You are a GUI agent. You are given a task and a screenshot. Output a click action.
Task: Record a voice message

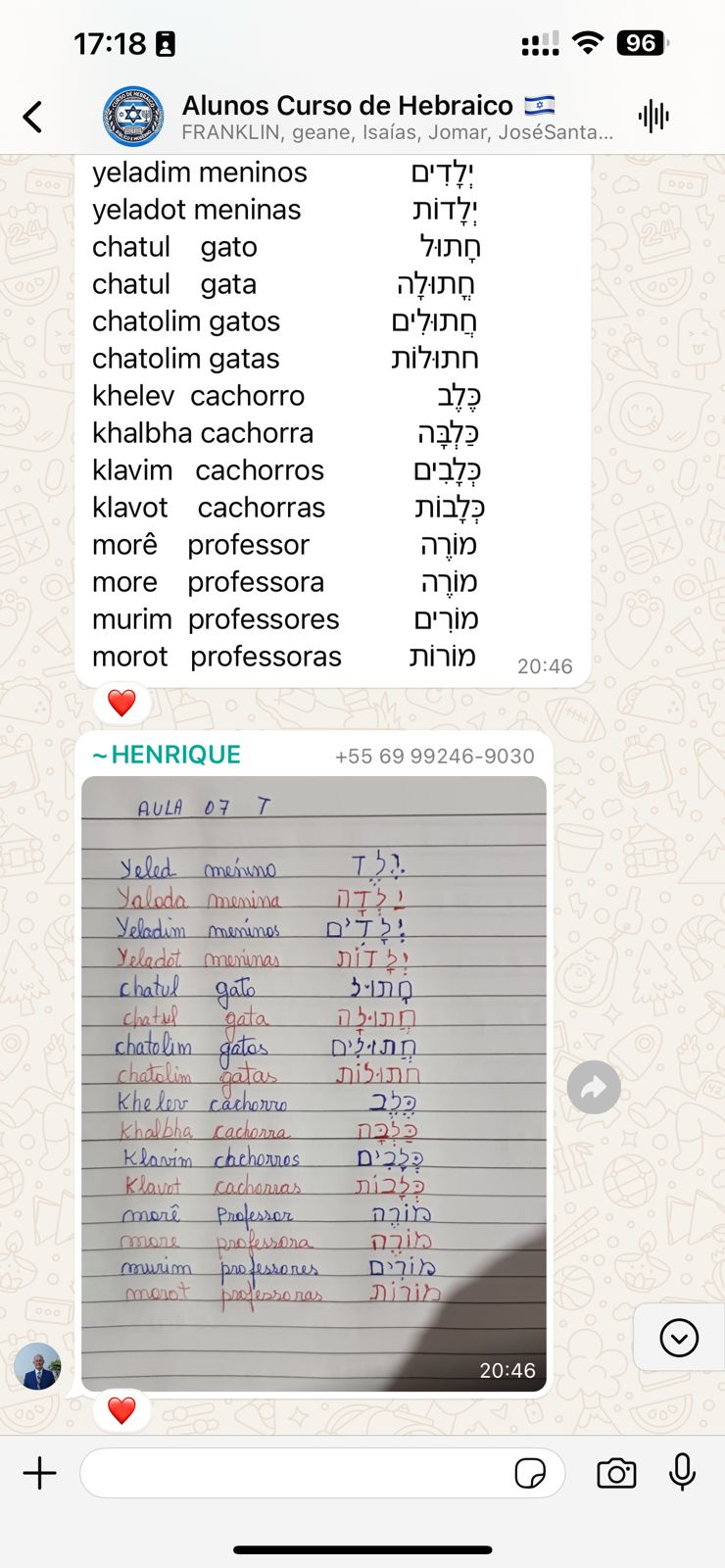tap(682, 1473)
